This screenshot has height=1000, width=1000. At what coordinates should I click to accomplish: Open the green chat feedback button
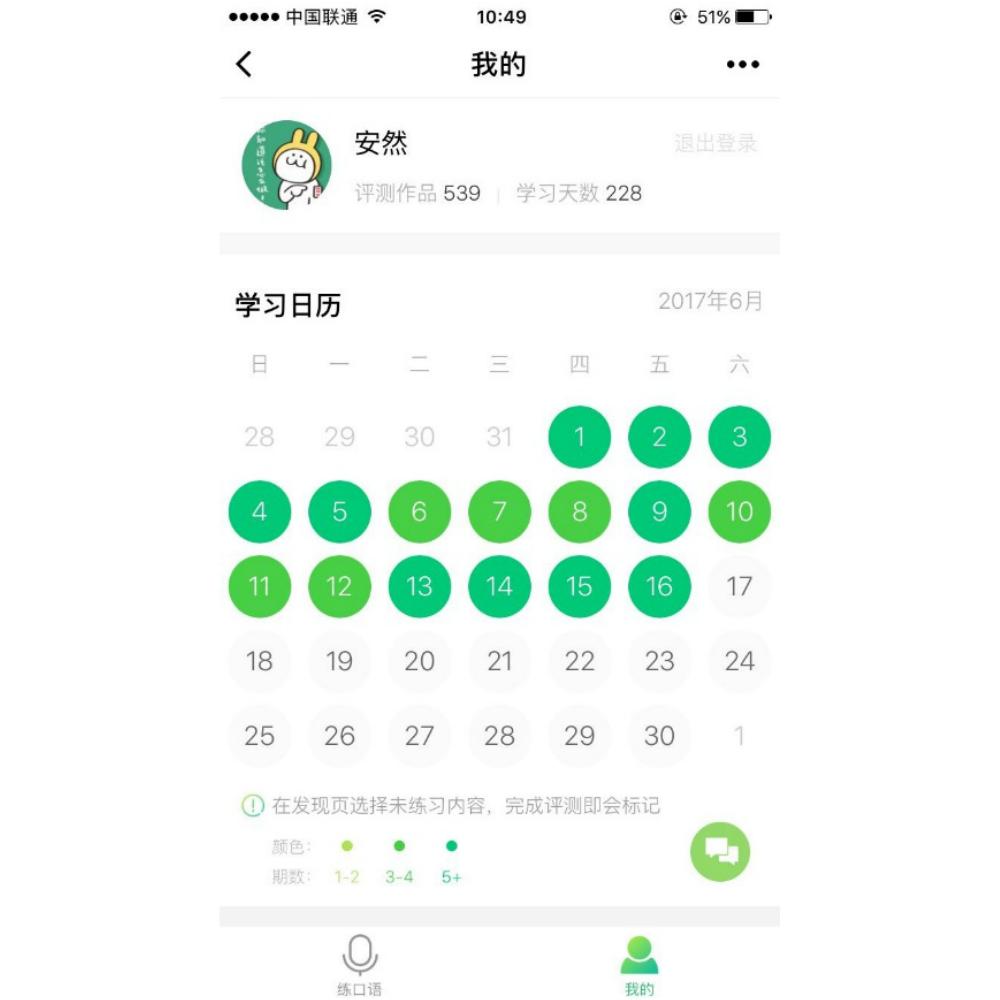pos(720,851)
